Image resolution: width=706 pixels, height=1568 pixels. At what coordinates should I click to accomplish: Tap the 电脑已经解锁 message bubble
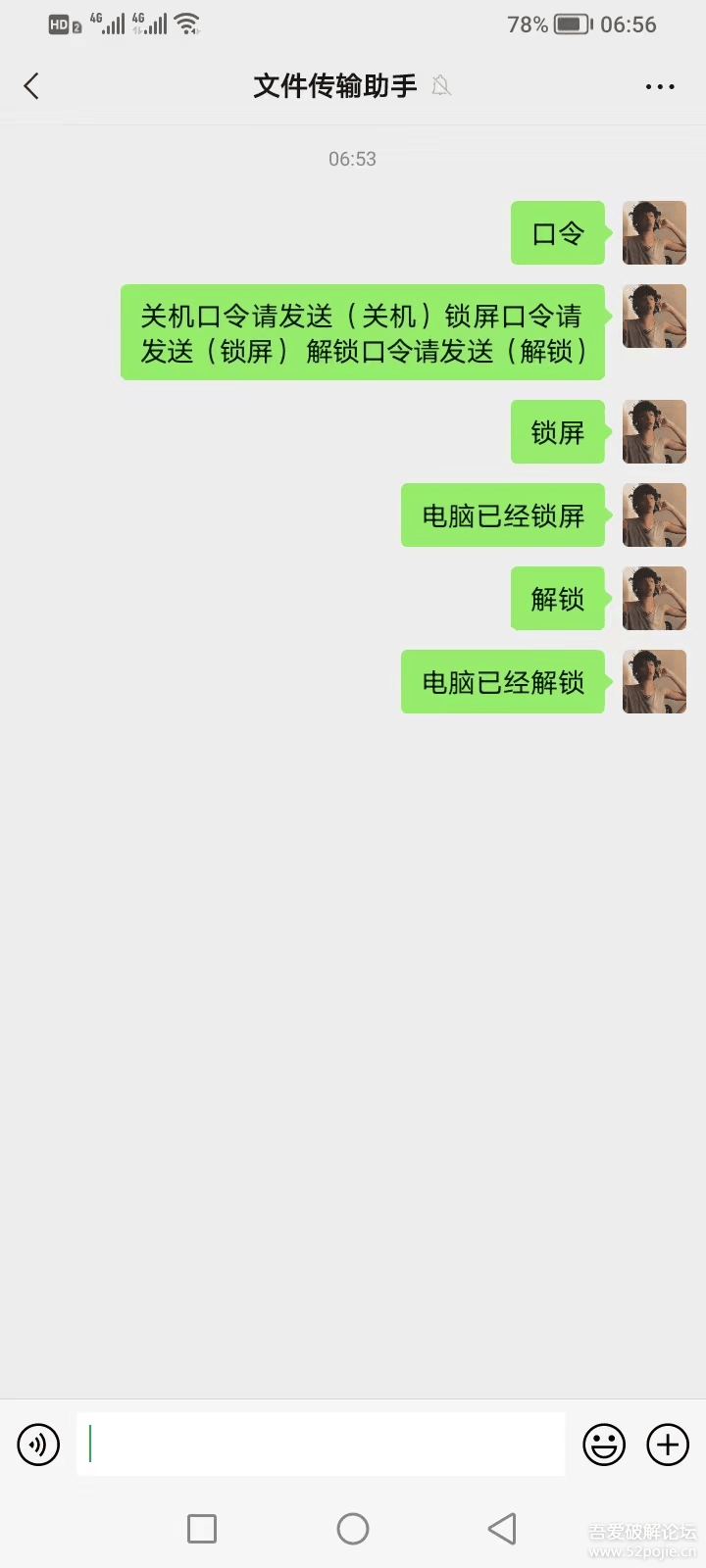503,681
